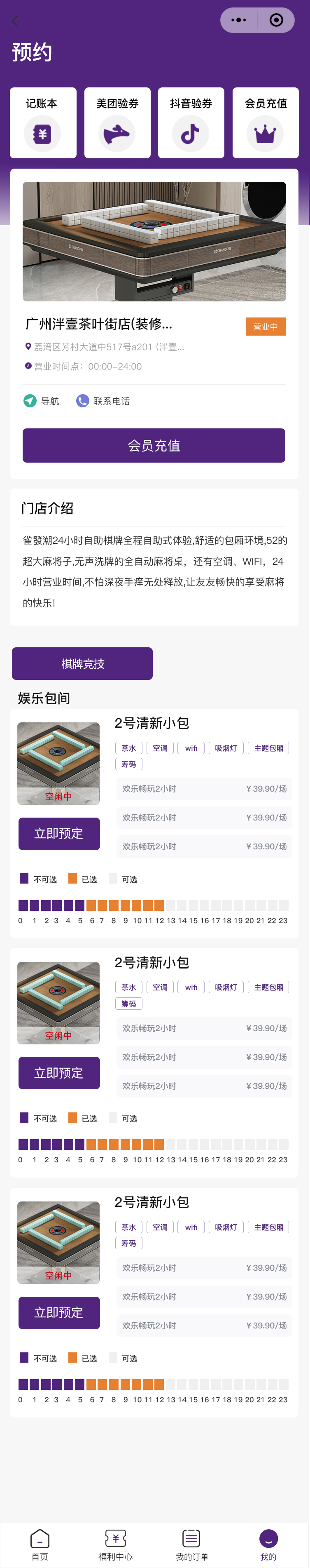Open 抖音验券 voucher verification

[191, 123]
